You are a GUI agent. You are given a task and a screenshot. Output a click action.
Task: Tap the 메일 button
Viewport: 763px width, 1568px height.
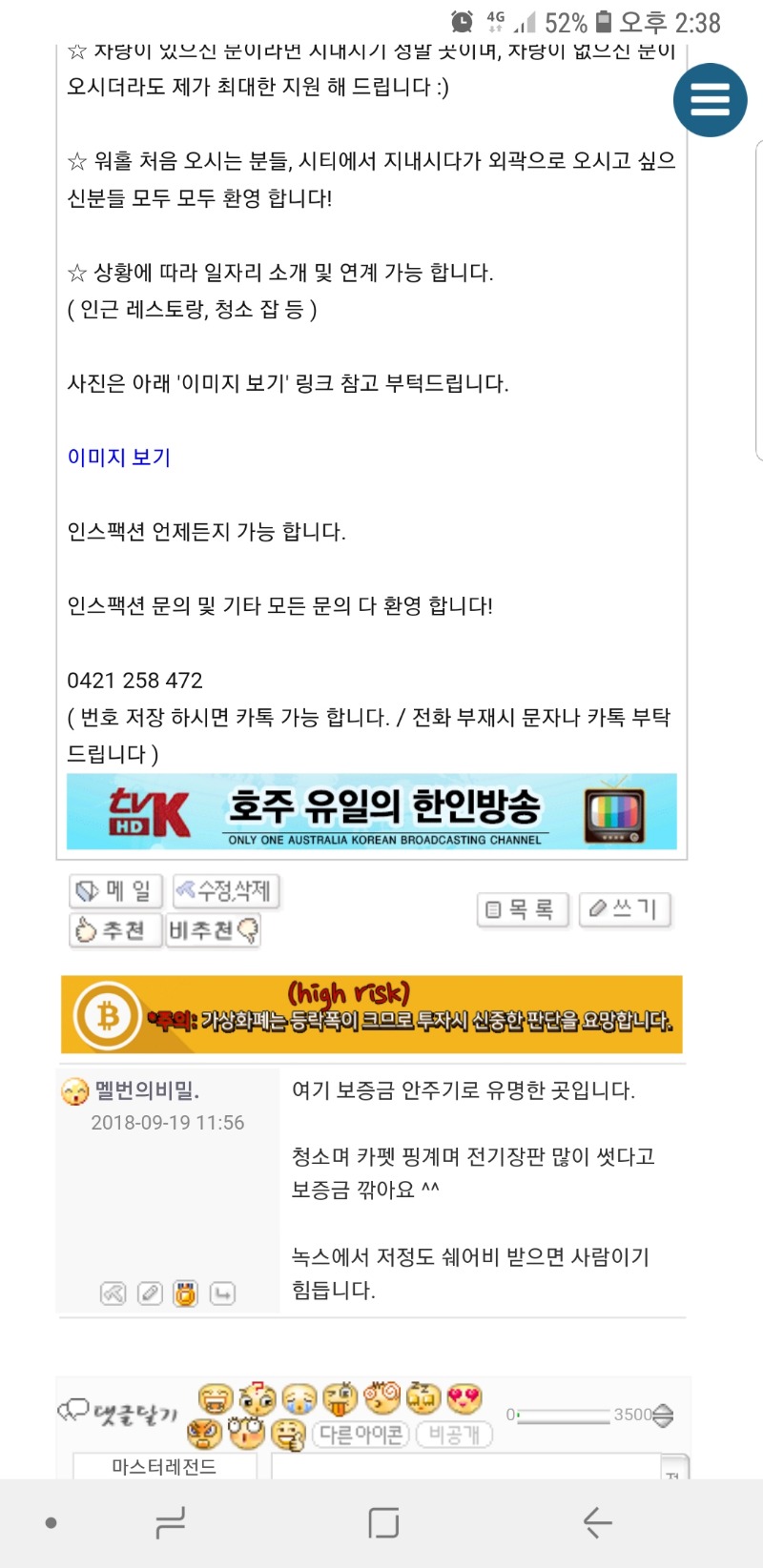[115, 891]
